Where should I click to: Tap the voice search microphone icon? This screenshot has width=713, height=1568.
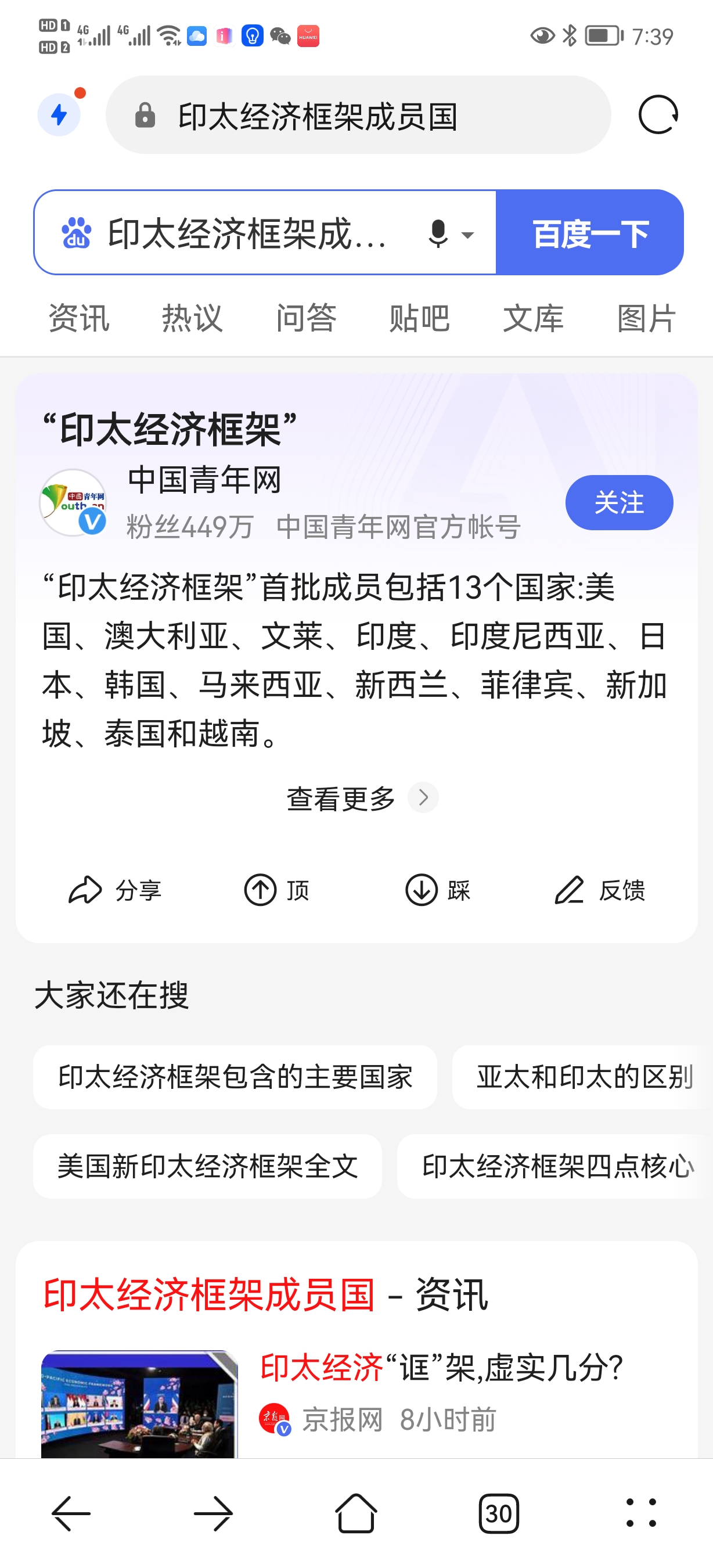coord(438,233)
